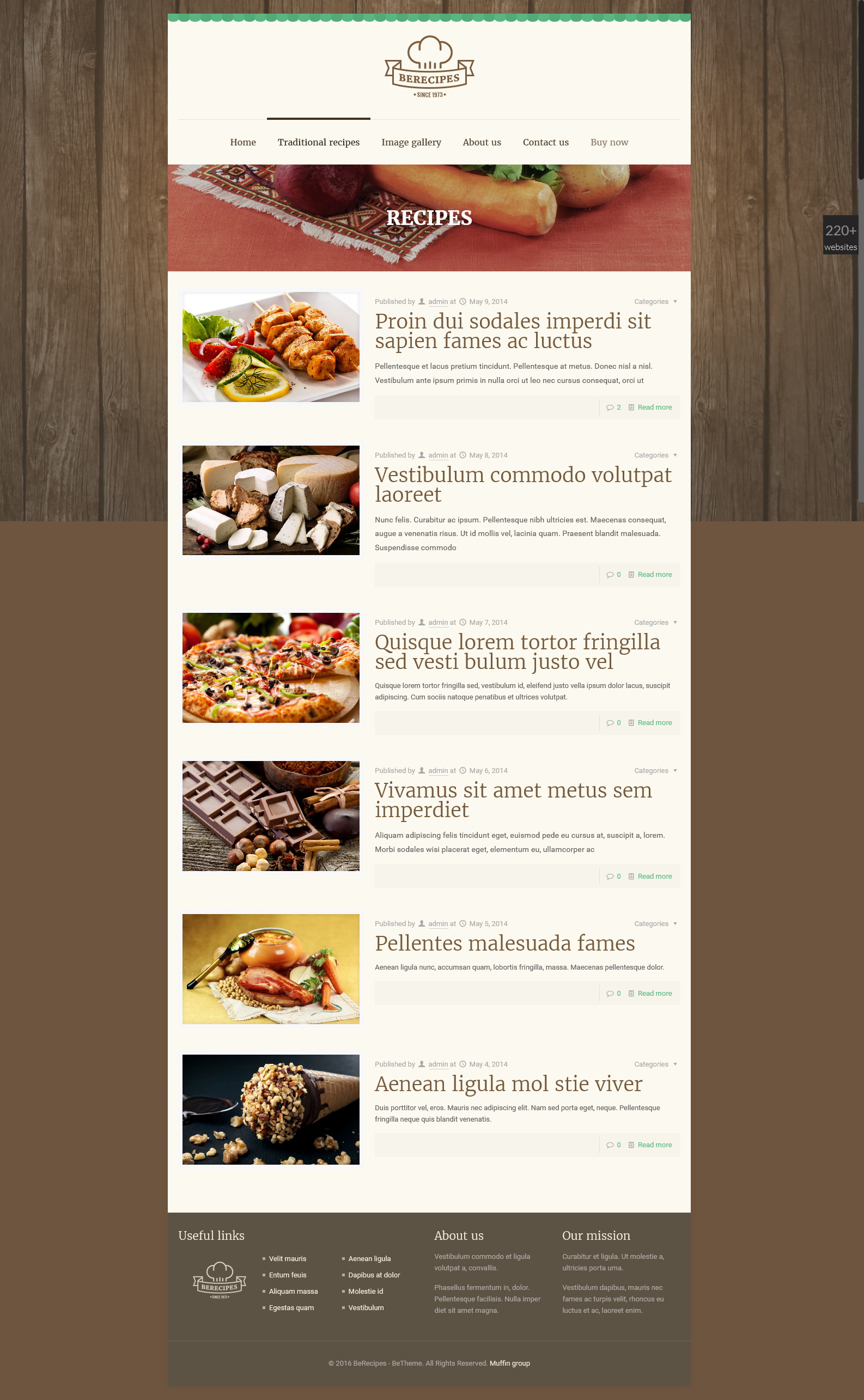This screenshot has height=1400, width=864.
Task: Tap Read more for the May 9 post
Action: 654,407
